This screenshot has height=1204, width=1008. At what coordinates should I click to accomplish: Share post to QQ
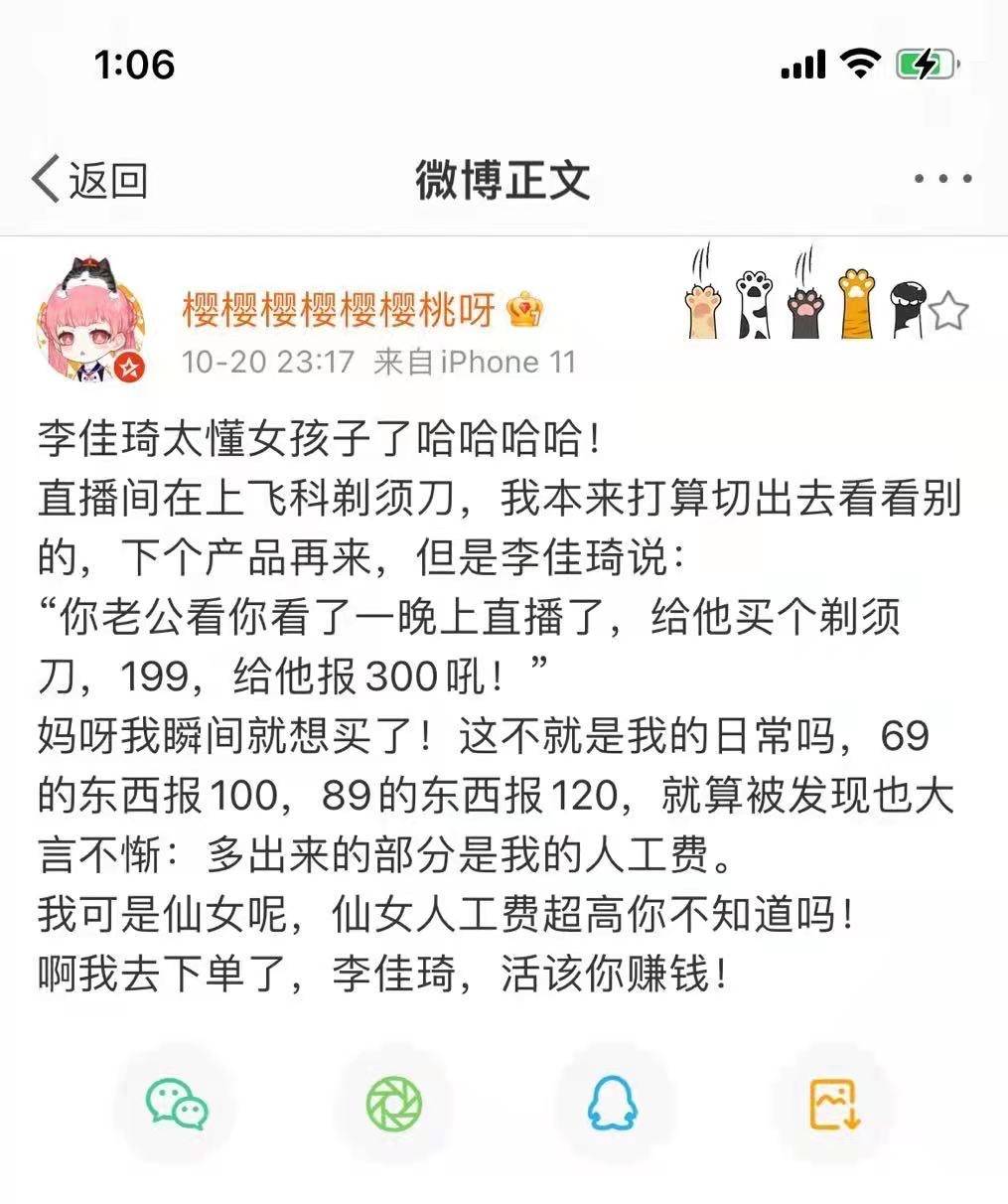pyautogui.click(x=613, y=1104)
